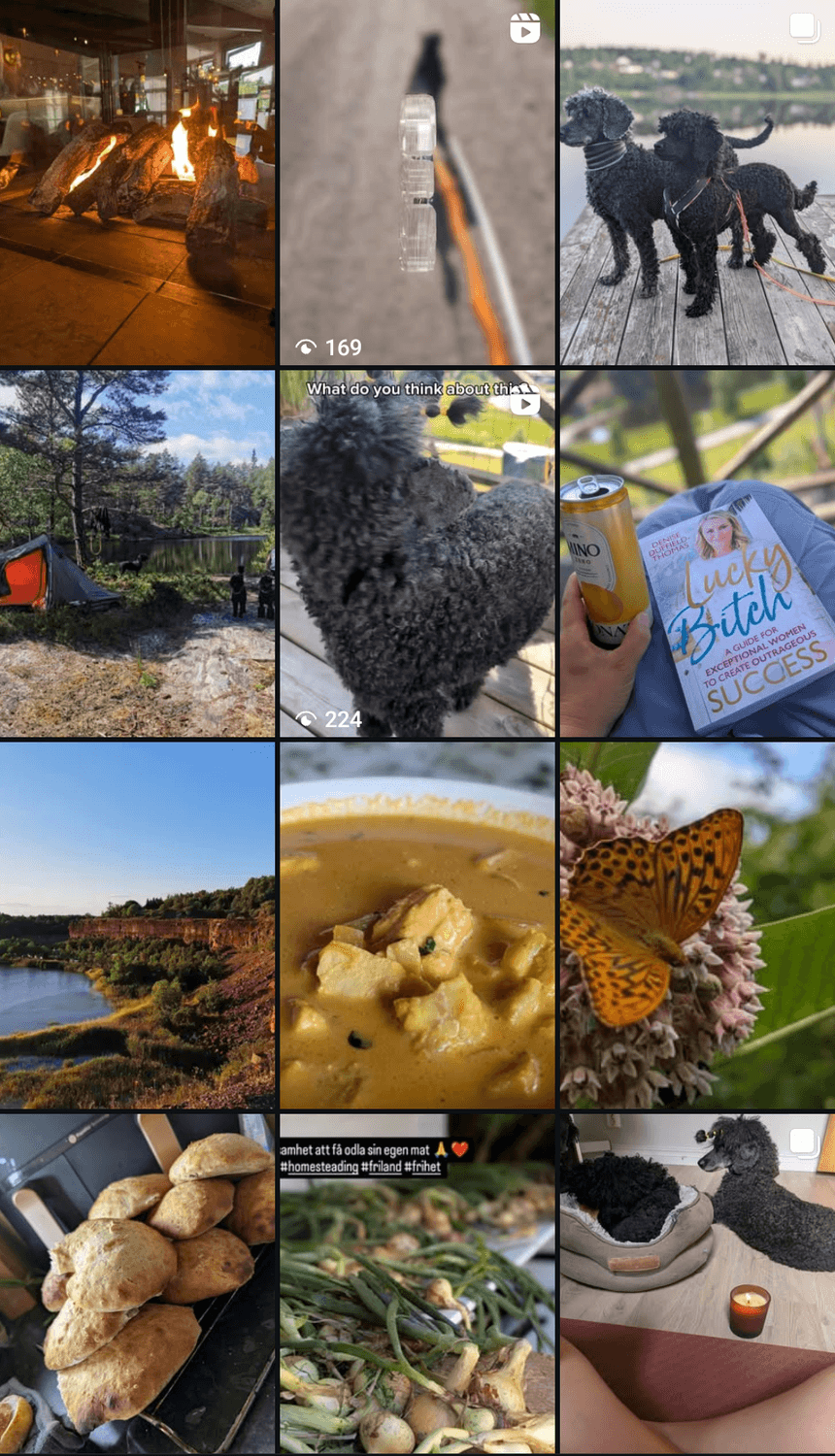
Task: Open the Lucky Bitch book post
Action: pos(697,553)
